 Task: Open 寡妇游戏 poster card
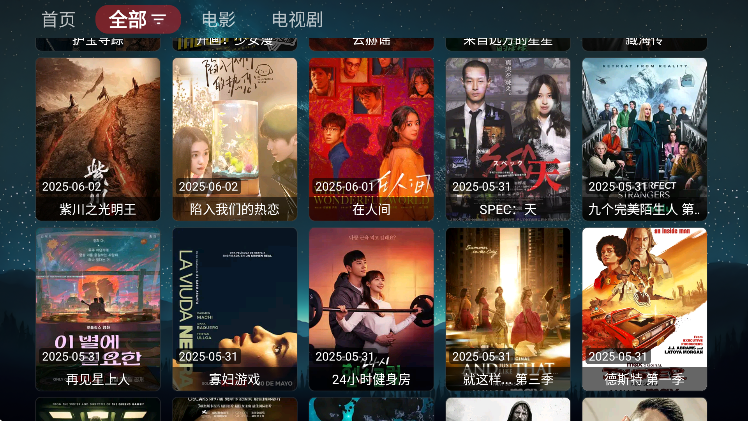tap(235, 309)
